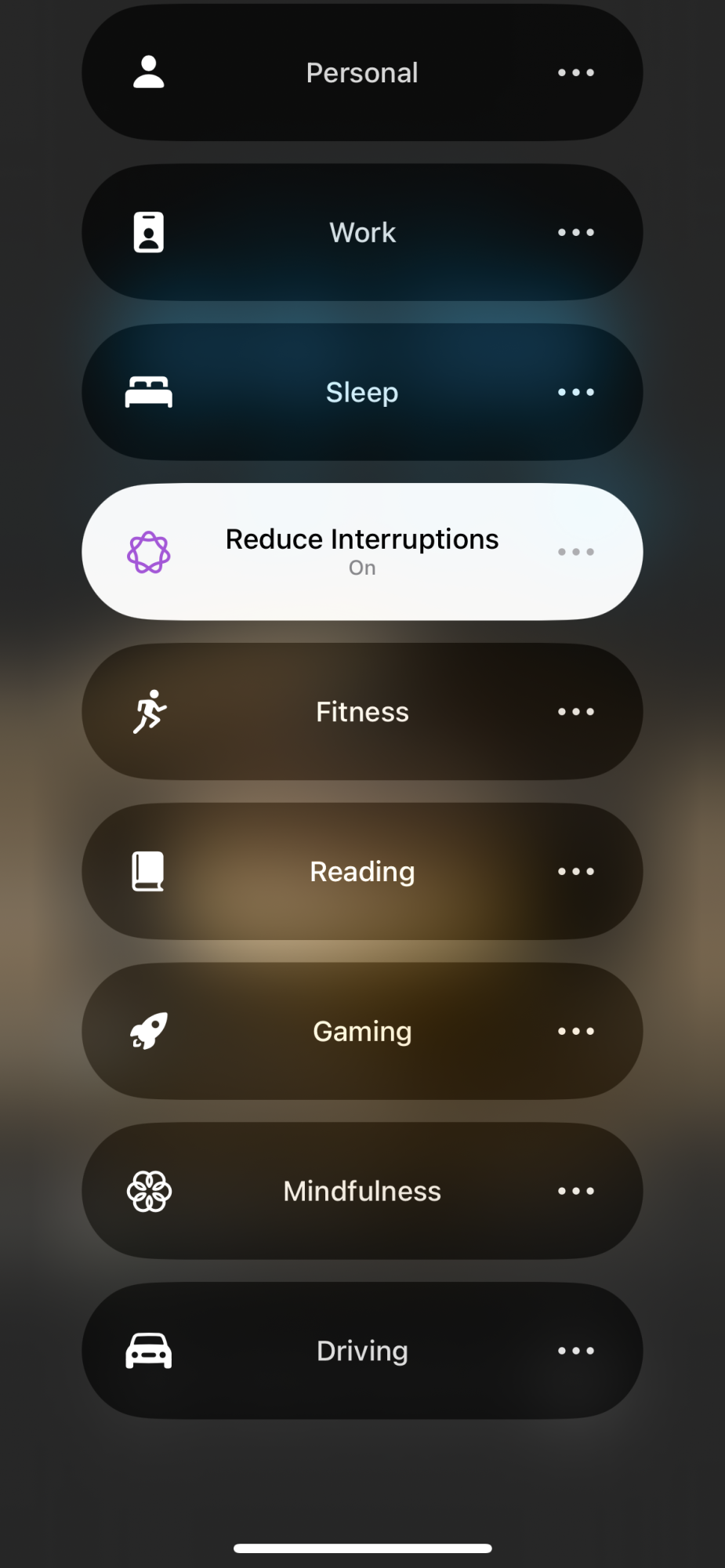The image size is (725, 1568).
Task: Activate the Personal focus
Action: click(361, 73)
